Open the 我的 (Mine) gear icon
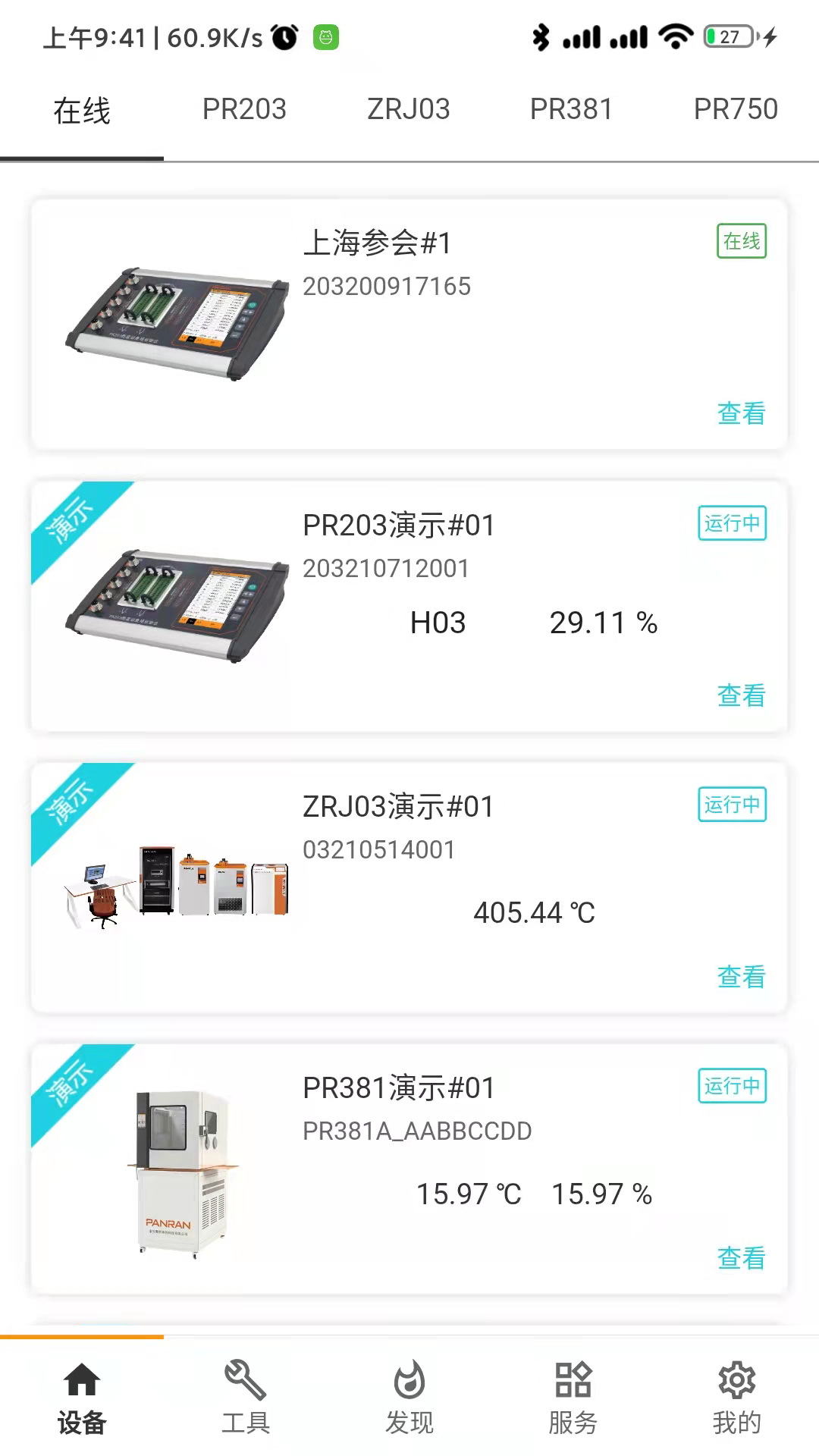 (736, 1382)
